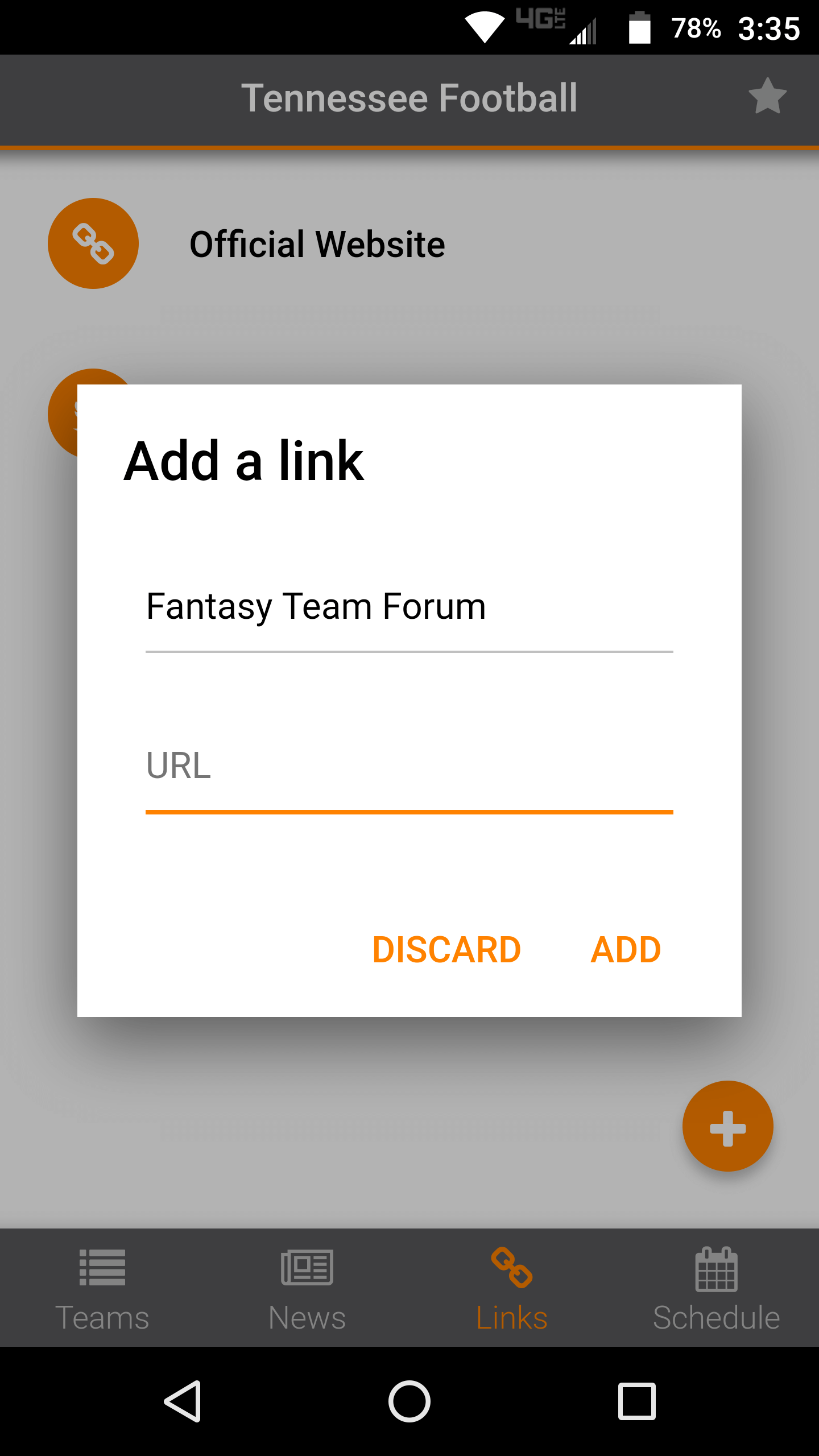Open the Official Website link
Image resolution: width=819 pixels, height=1456 pixels.
click(x=409, y=243)
